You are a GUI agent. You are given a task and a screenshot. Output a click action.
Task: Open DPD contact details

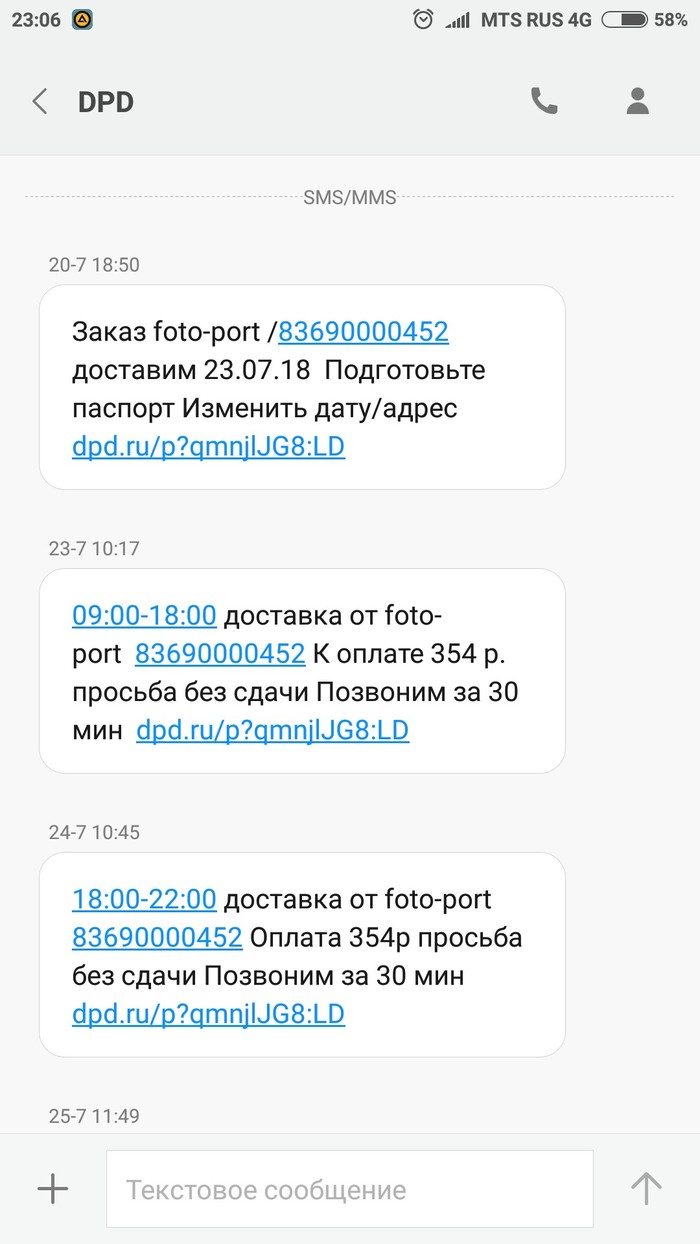[x=637, y=101]
